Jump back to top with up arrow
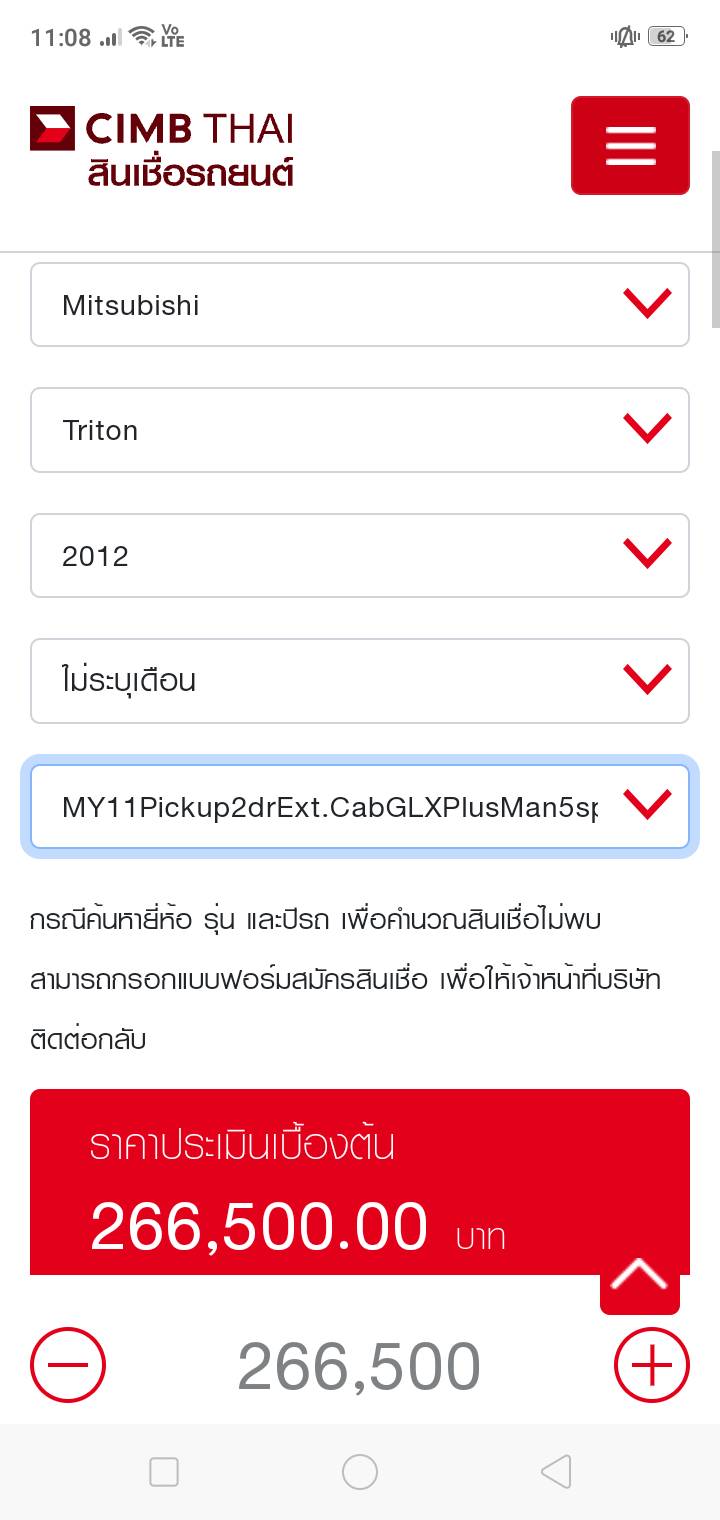Screen dimensions: 720x1520 [x=640, y=1276]
